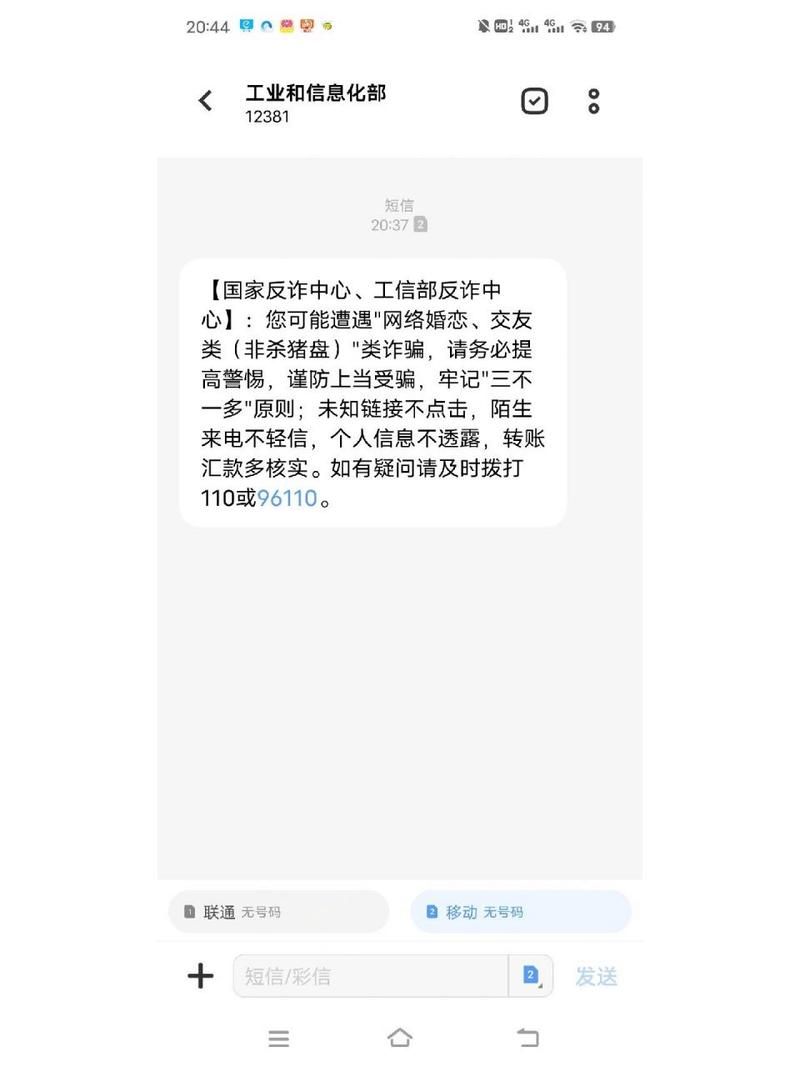The image size is (800, 1067).
Task: Open recent apps from navigation bar
Action: point(279,1038)
